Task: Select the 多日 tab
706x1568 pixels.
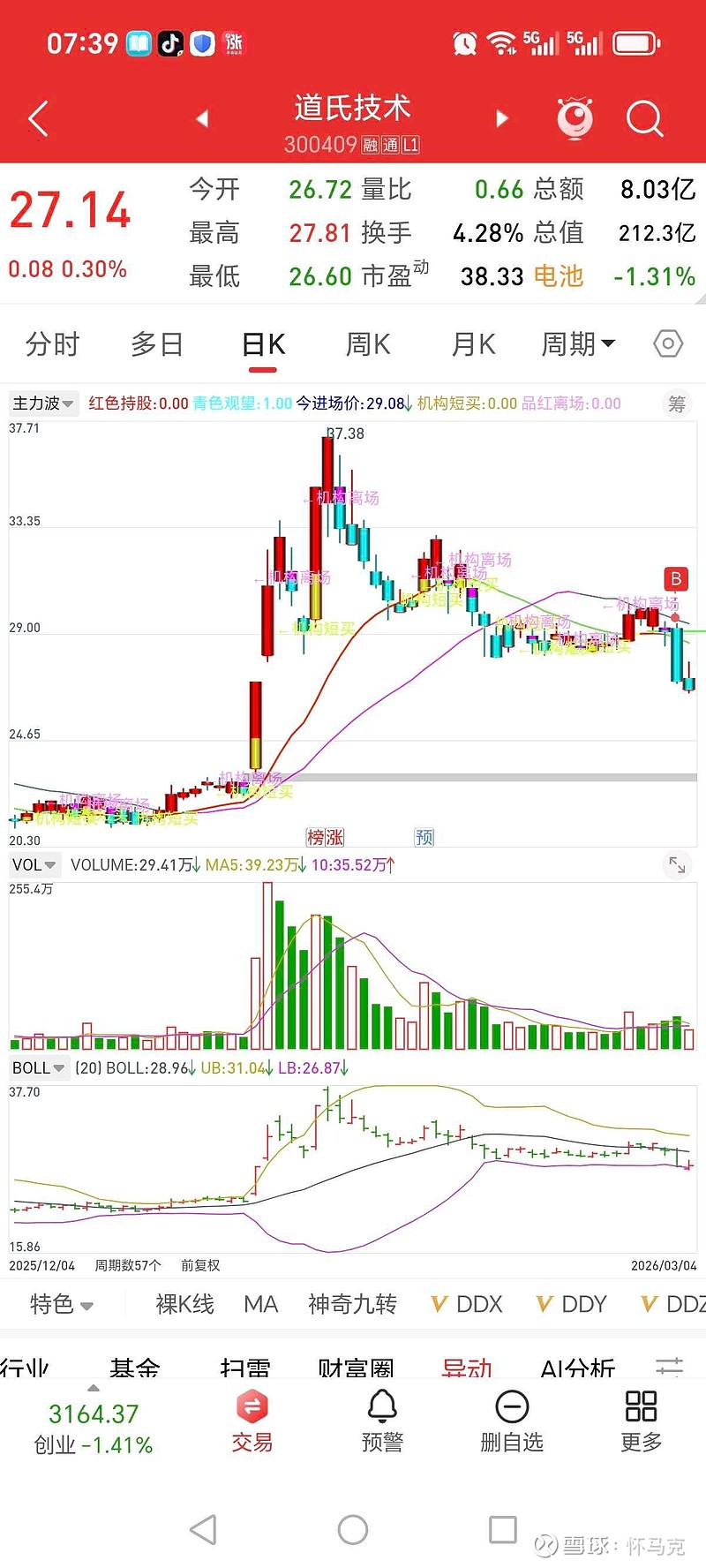Action: pyautogui.click(x=157, y=344)
